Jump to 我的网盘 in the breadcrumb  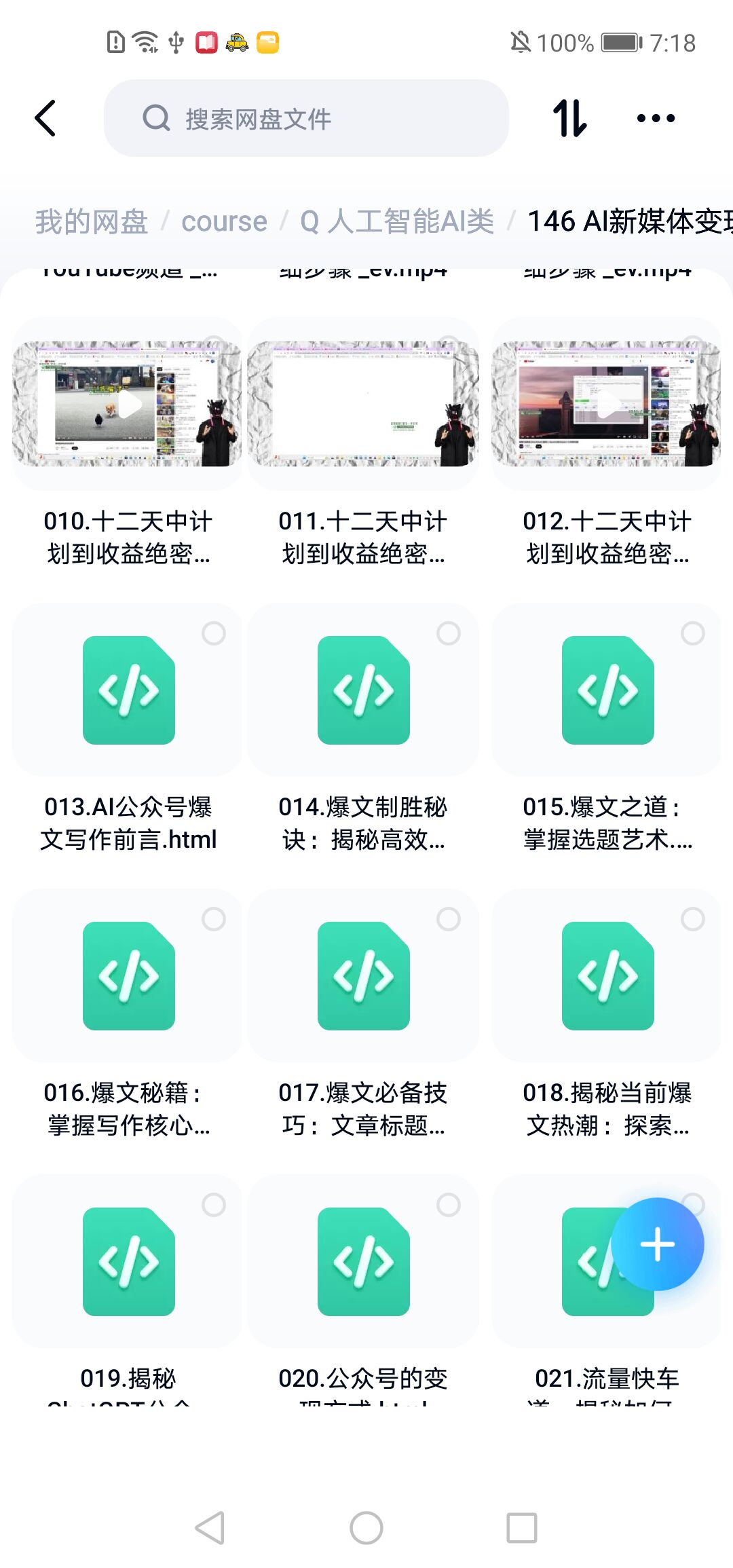[x=92, y=222]
